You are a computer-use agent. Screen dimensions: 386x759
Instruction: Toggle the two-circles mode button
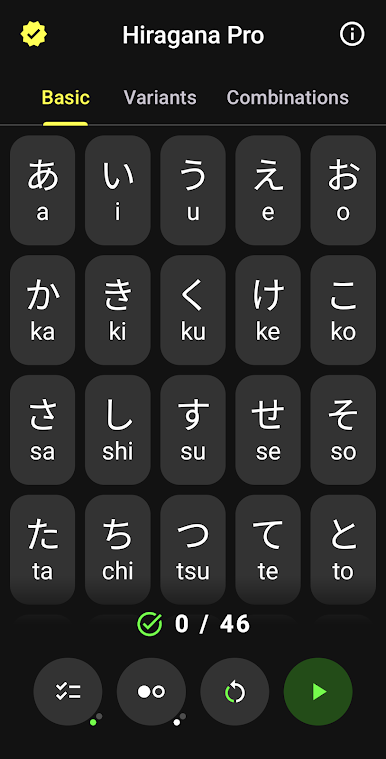tap(151, 691)
